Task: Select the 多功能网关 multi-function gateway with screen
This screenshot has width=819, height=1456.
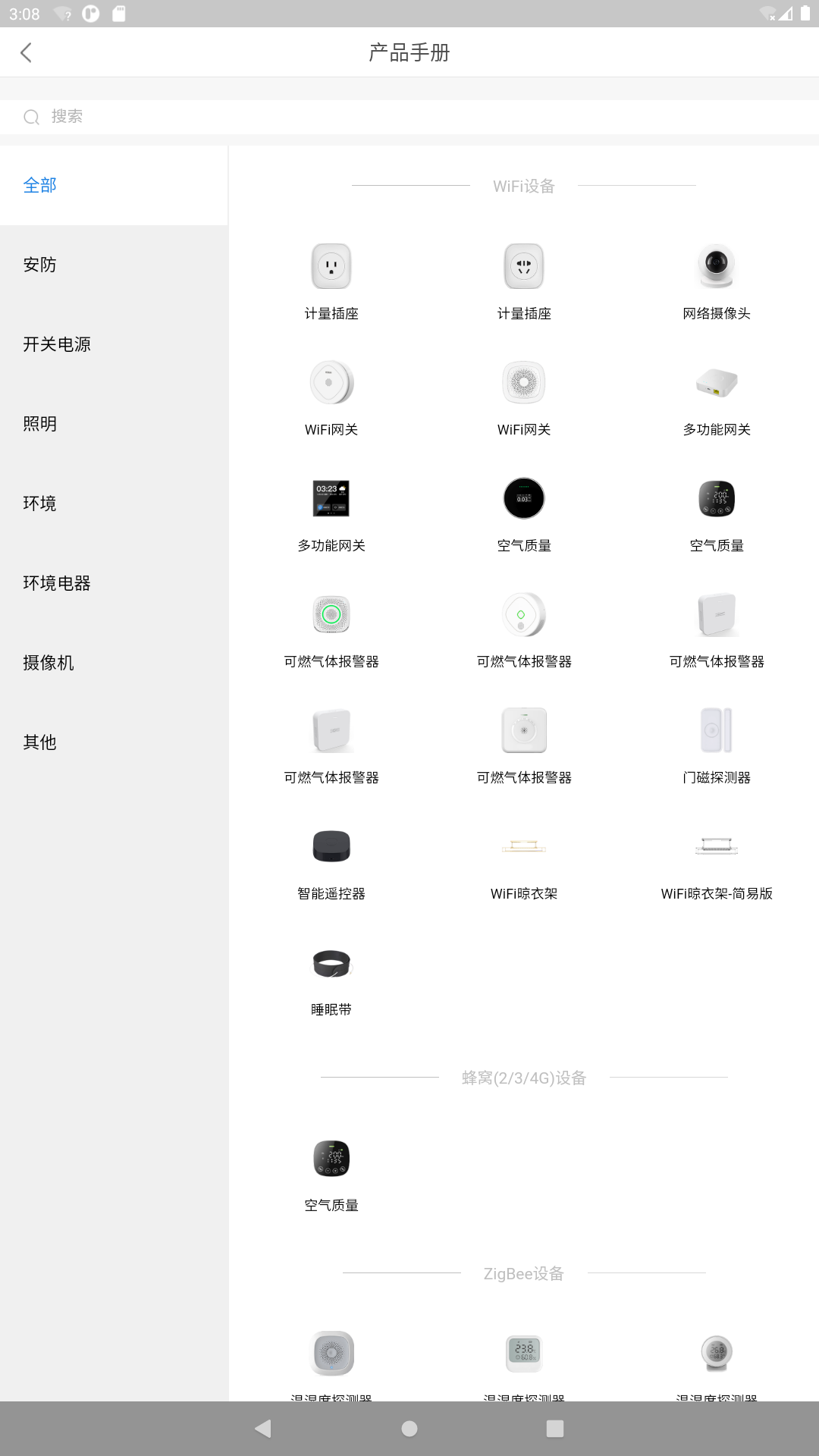Action: (331, 498)
